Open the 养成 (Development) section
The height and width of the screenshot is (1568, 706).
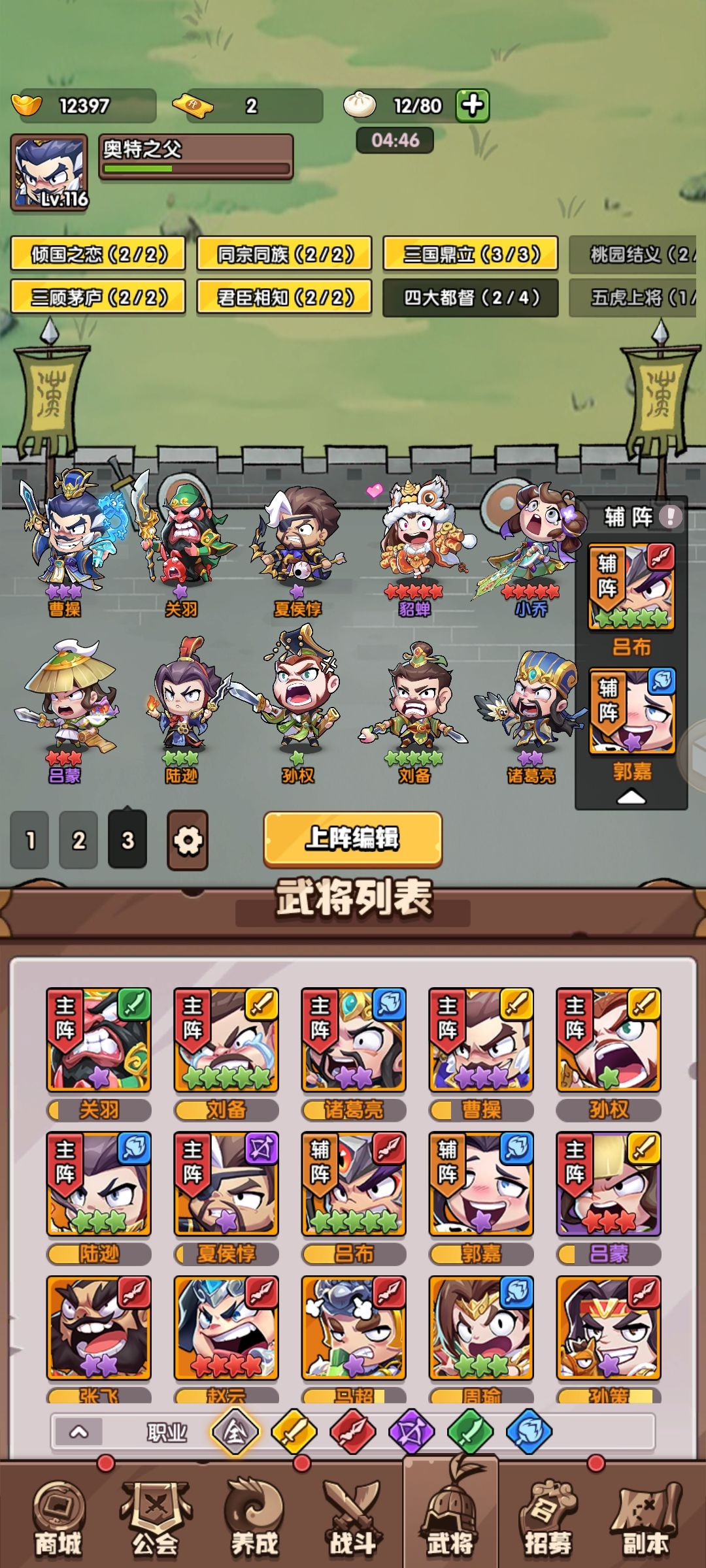[x=252, y=1522]
